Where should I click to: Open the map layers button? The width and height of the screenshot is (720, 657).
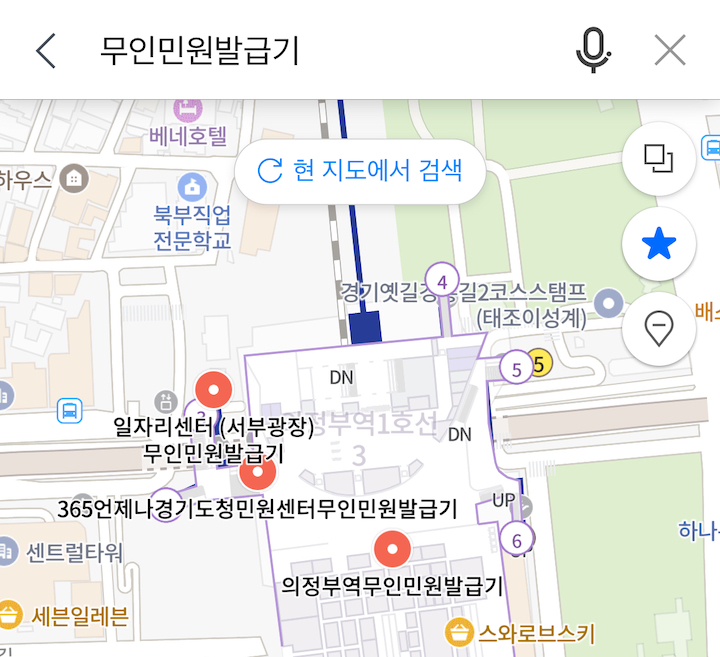click(658, 158)
